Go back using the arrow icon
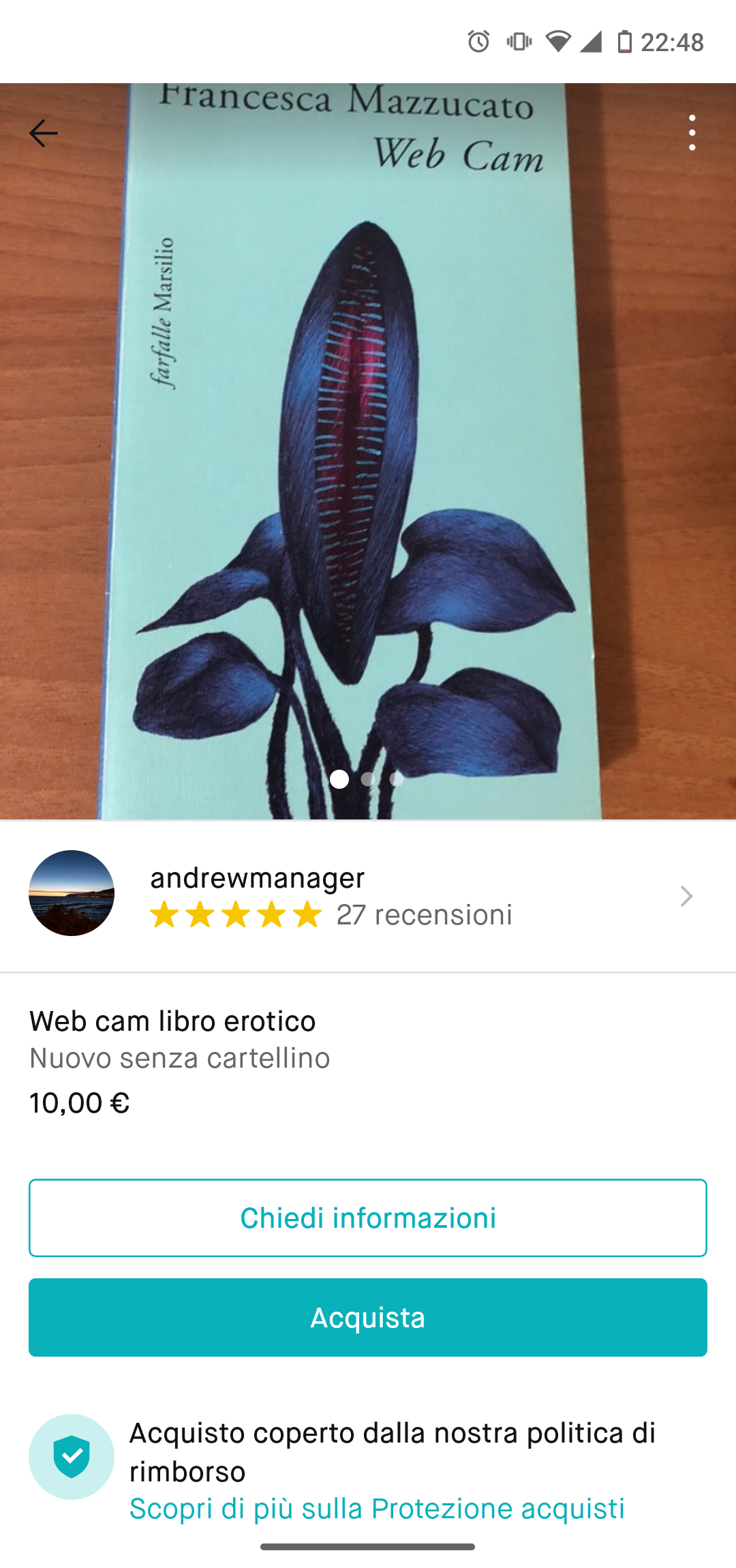The height and width of the screenshot is (1568, 736). click(43, 133)
